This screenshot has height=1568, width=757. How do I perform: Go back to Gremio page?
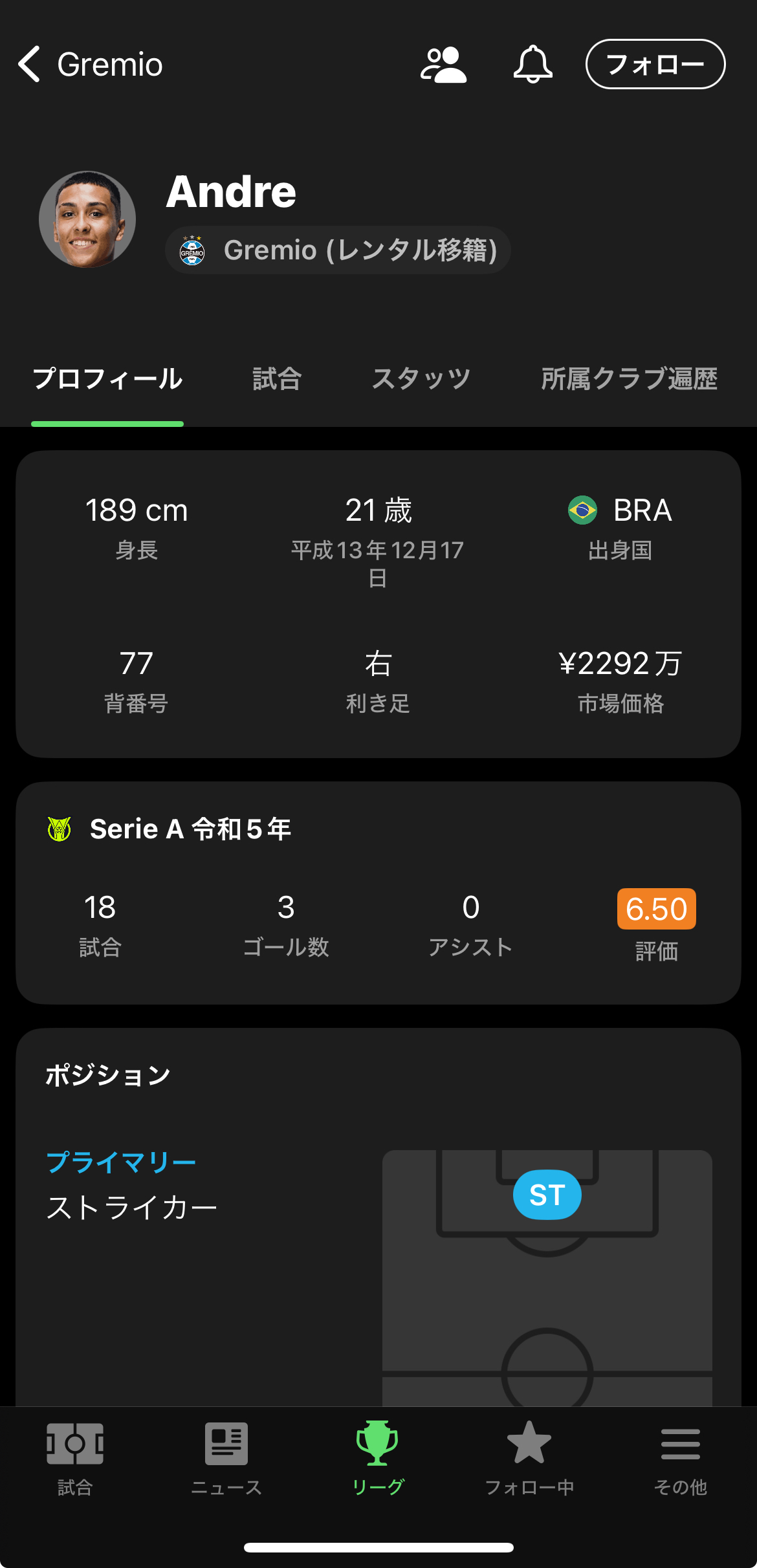91,64
